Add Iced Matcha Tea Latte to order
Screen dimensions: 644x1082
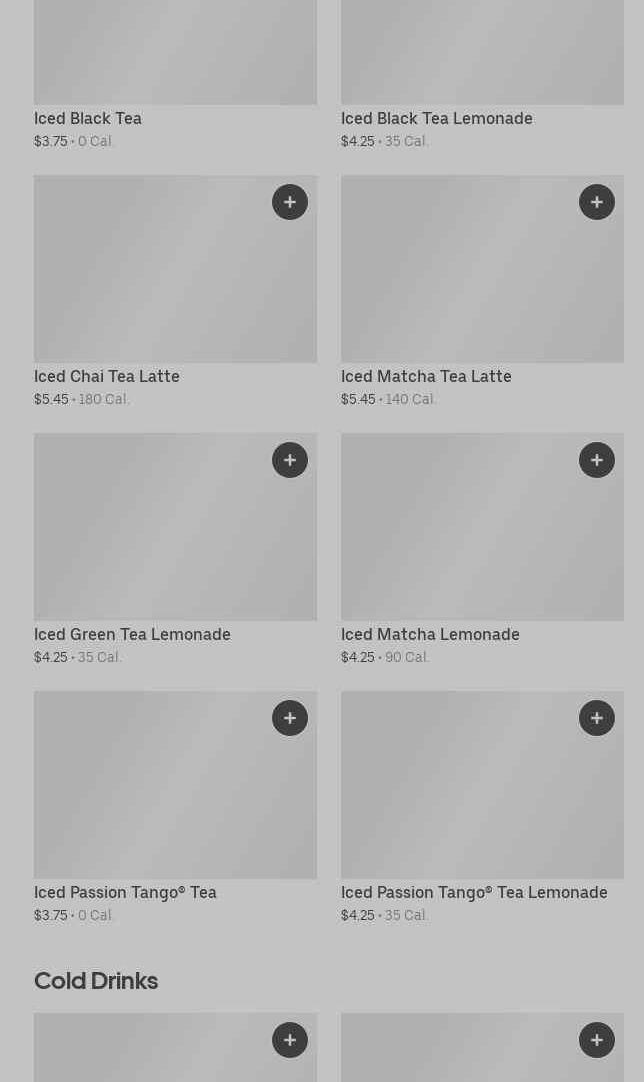(597, 202)
